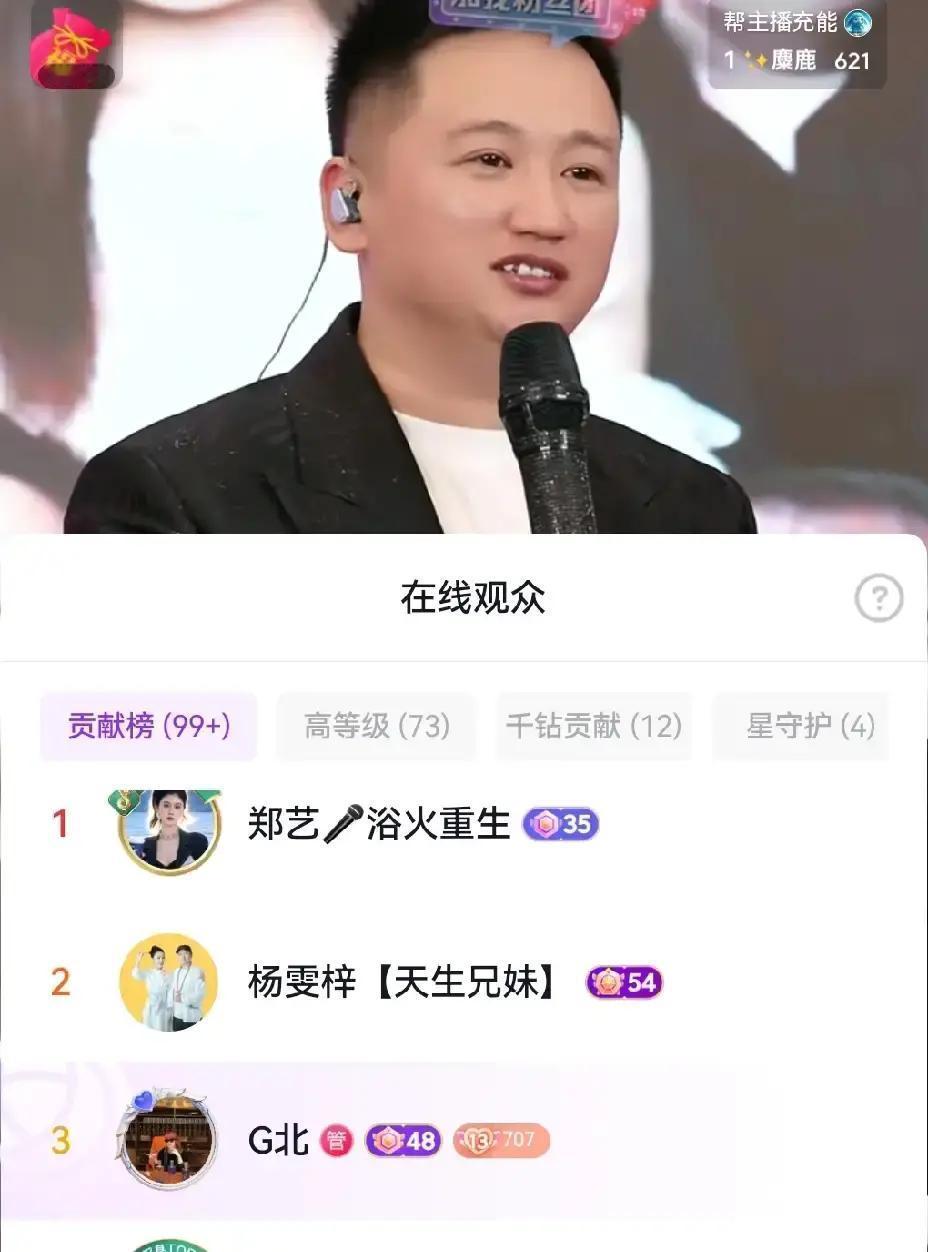The width and height of the screenshot is (928, 1252).
Task: Click the heart intimacy badge showing 707
Action: click(x=501, y=1138)
